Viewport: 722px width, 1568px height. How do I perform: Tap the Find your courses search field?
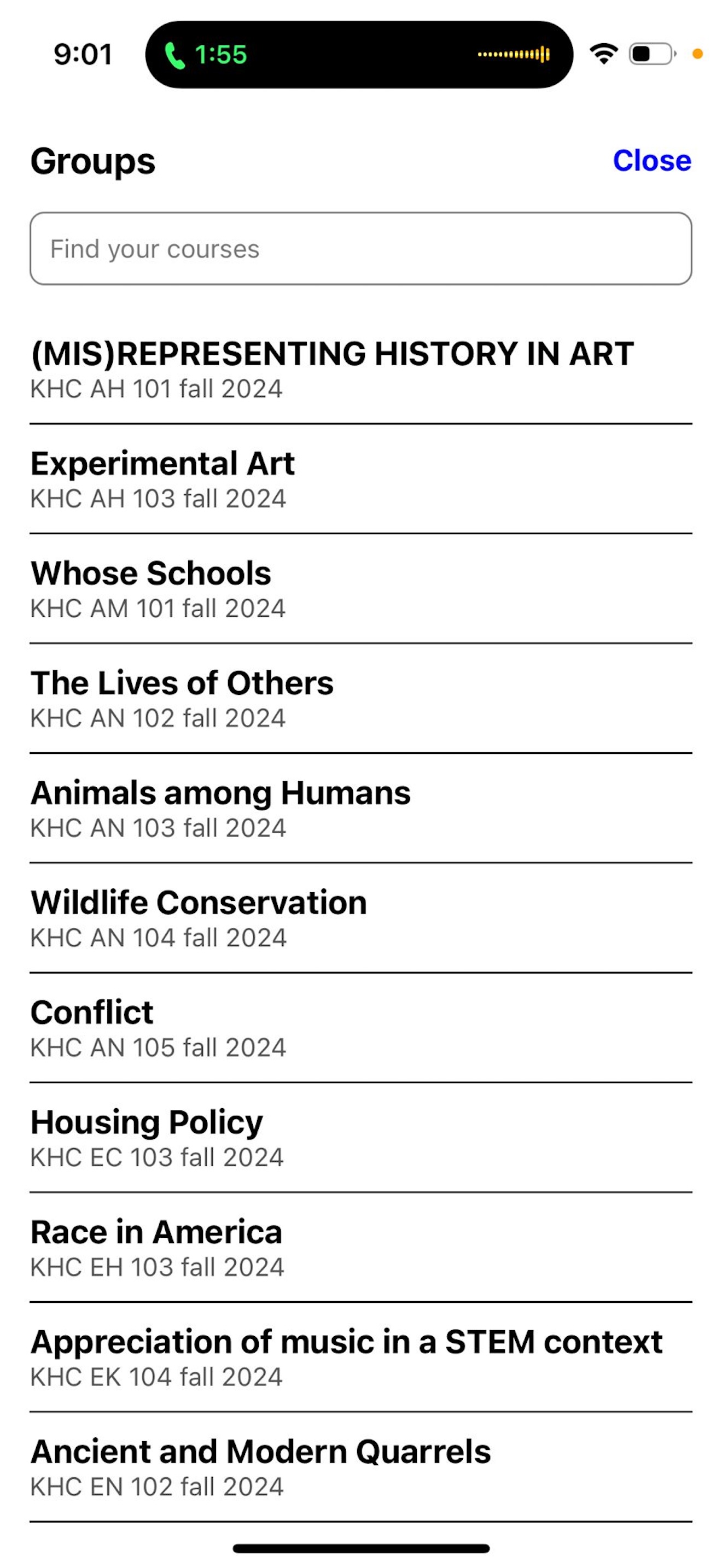tap(360, 248)
